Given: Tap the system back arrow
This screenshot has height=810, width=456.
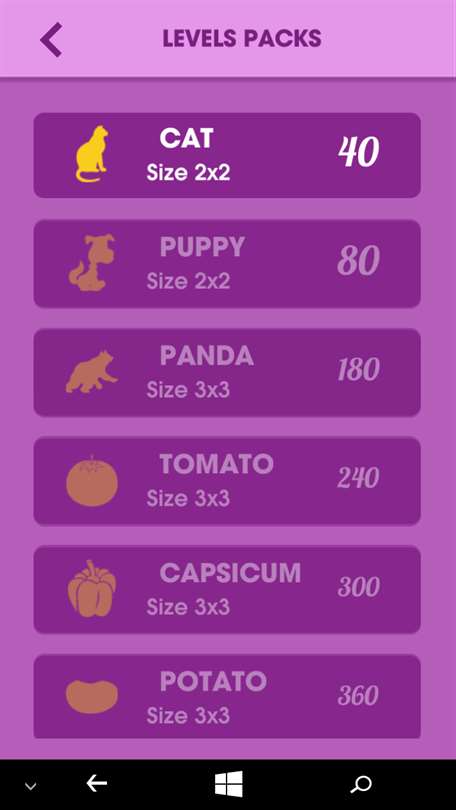Looking at the screenshot, I should (97, 784).
